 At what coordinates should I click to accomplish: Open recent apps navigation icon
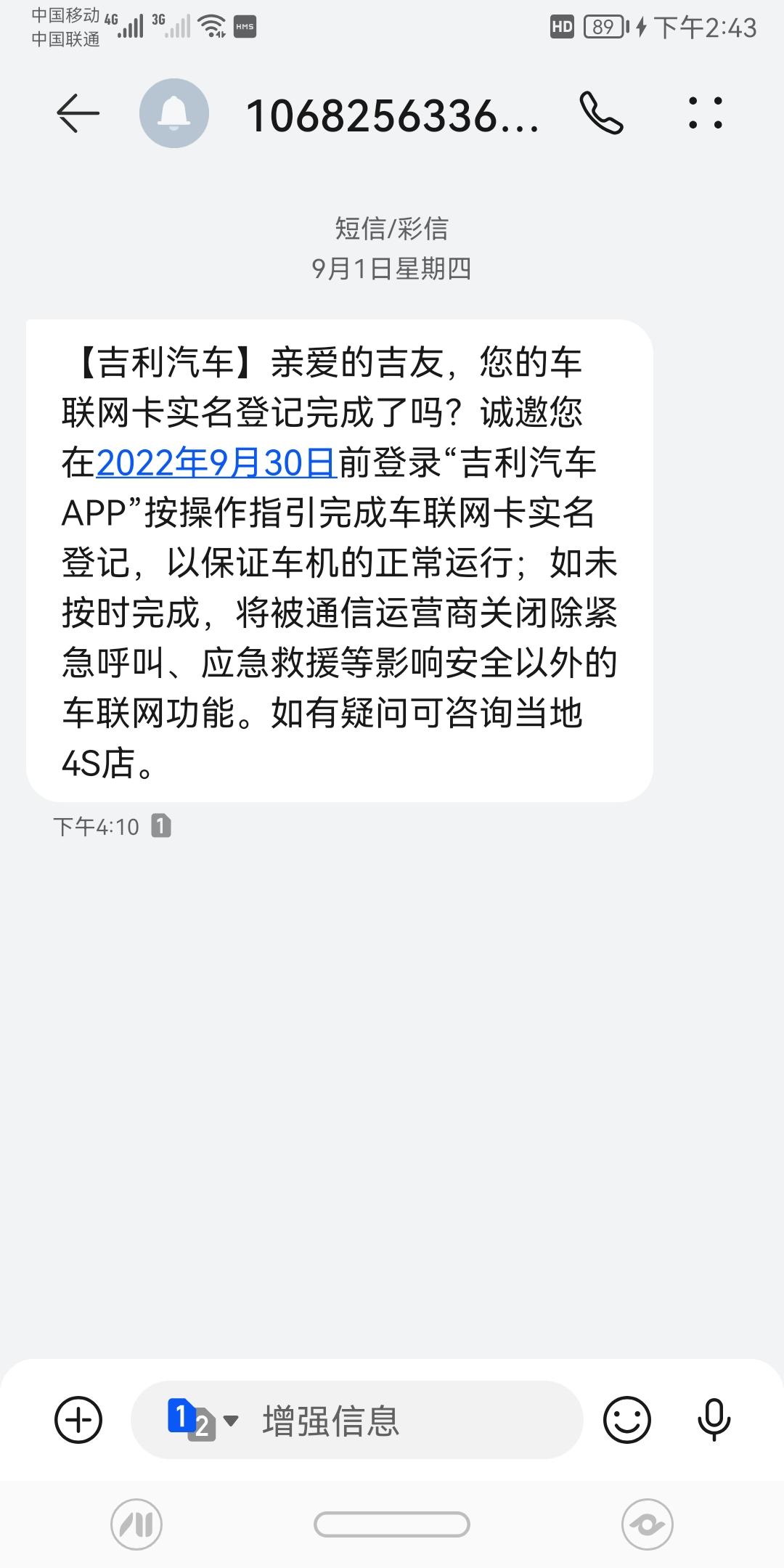(x=136, y=1525)
